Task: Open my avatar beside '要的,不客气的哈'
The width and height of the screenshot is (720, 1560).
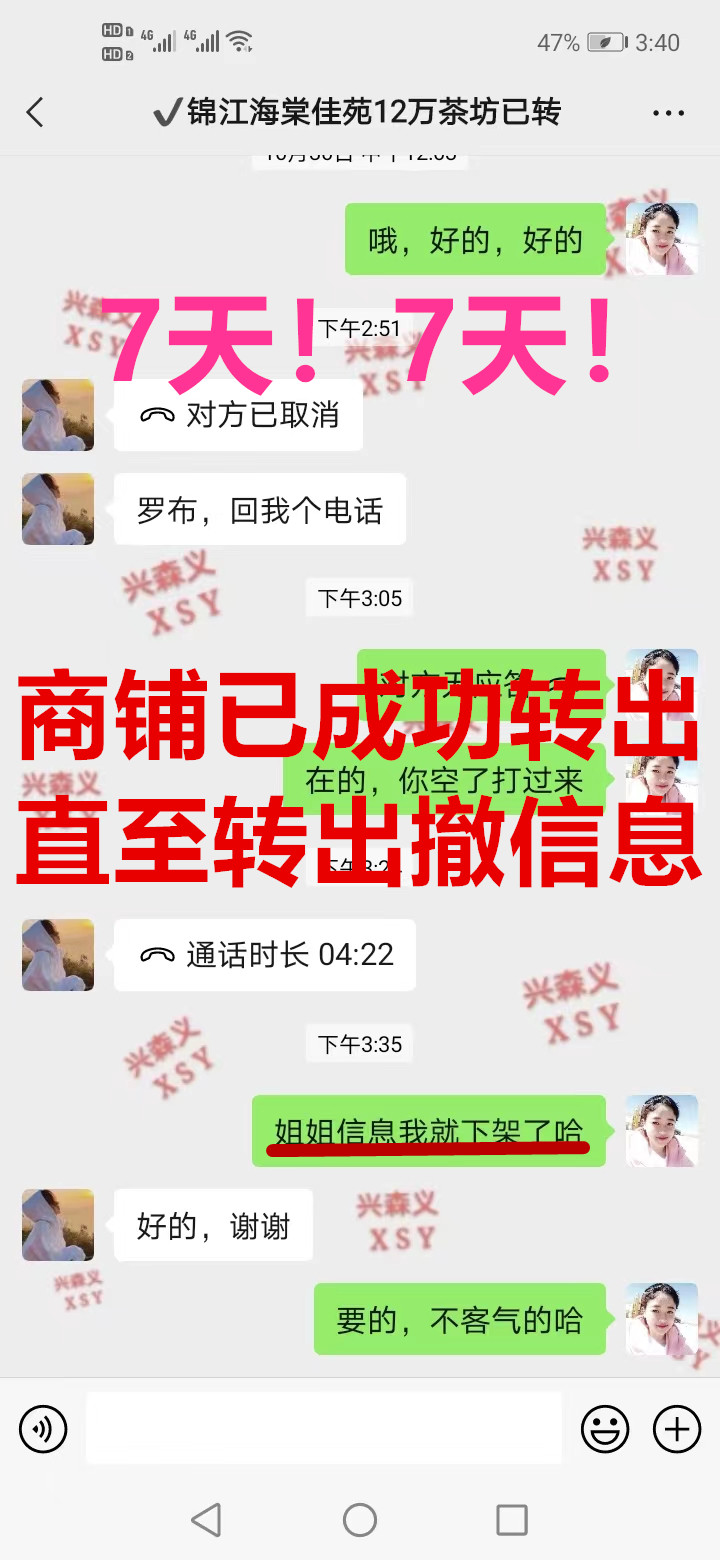Action: 661,1319
